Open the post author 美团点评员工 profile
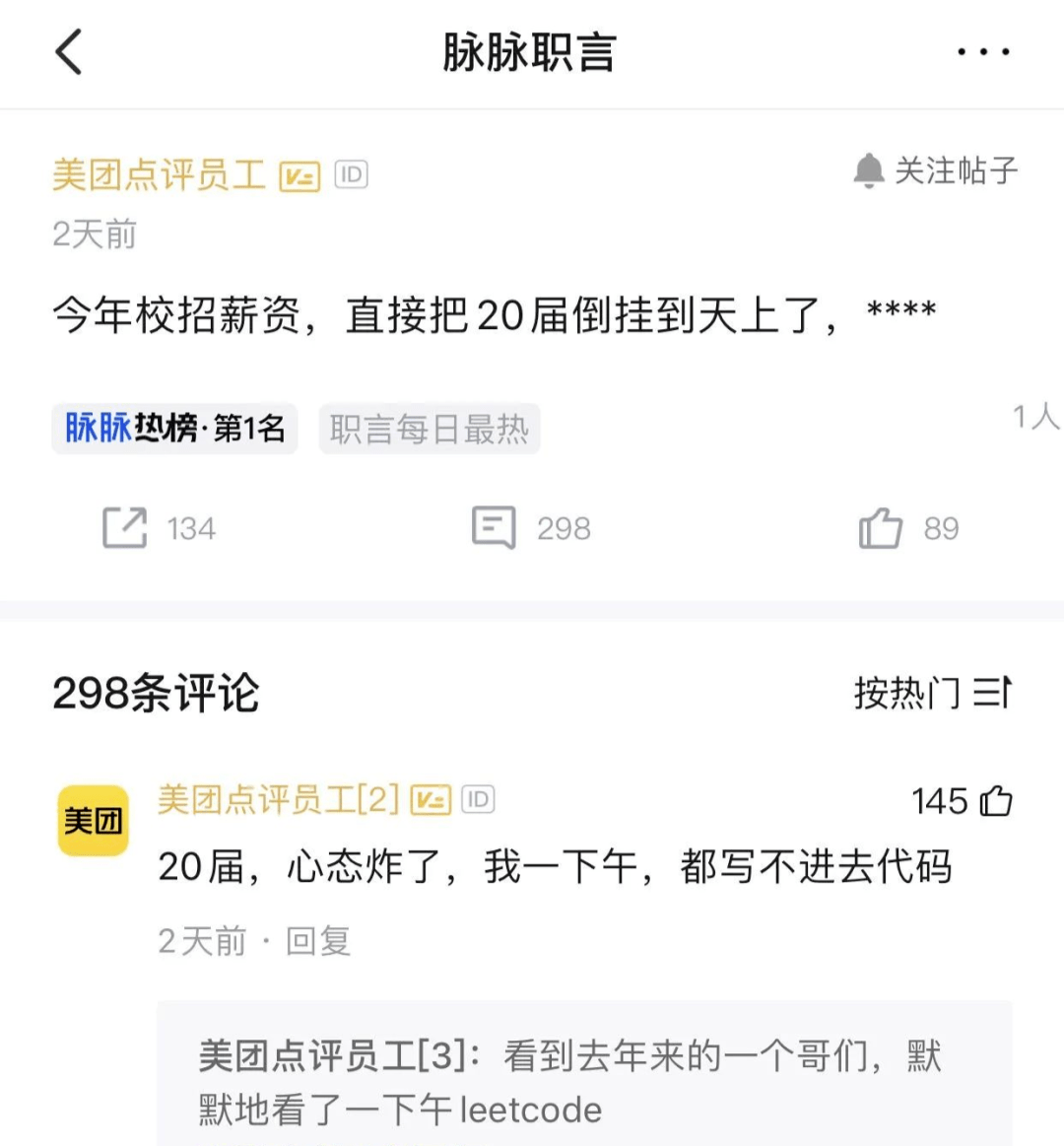This screenshot has height=1146, width=1064. 160,175
